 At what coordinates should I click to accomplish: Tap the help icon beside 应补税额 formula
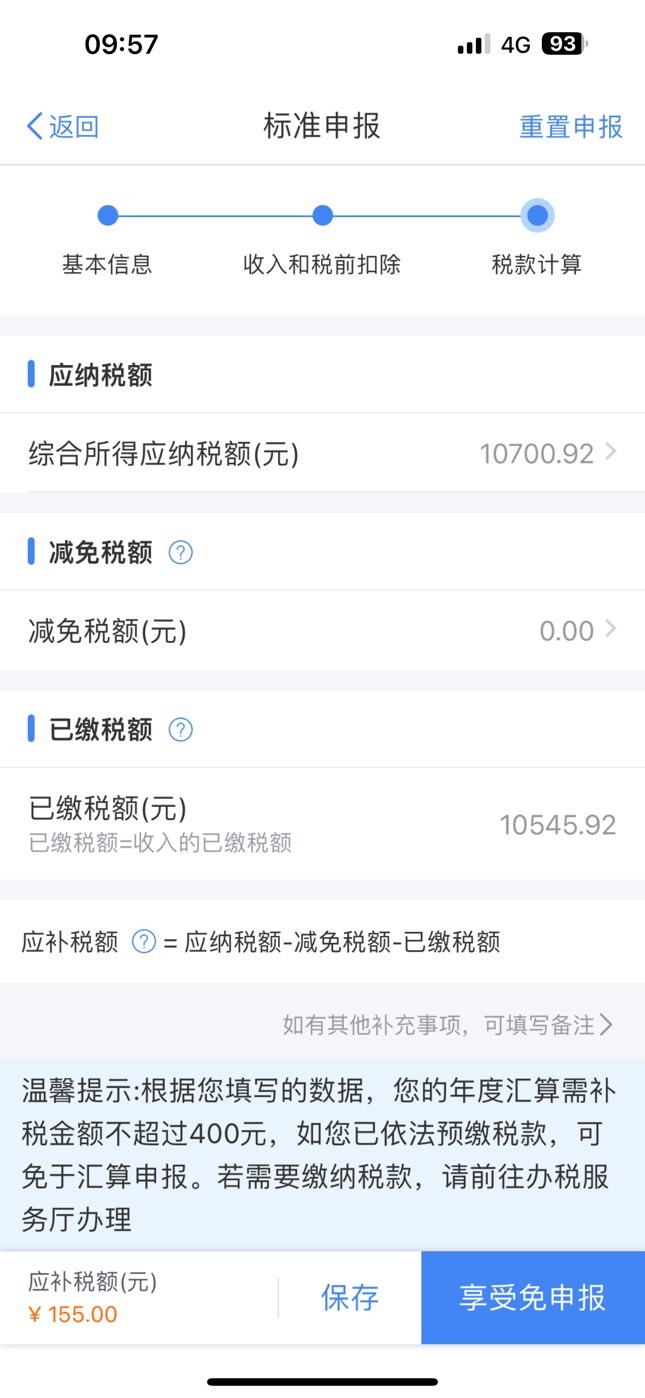click(x=144, y=941)
